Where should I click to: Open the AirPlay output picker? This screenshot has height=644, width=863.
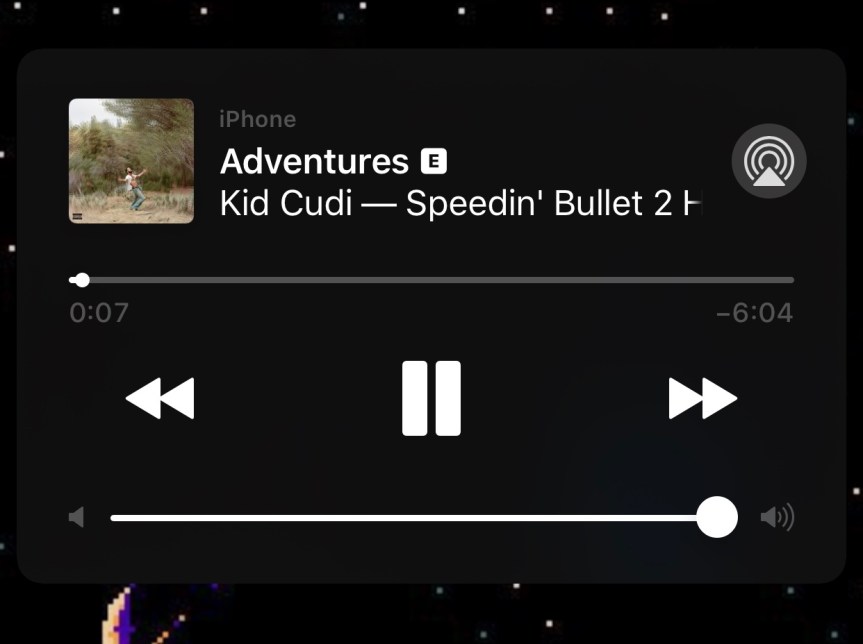click(x=768, y=161)
